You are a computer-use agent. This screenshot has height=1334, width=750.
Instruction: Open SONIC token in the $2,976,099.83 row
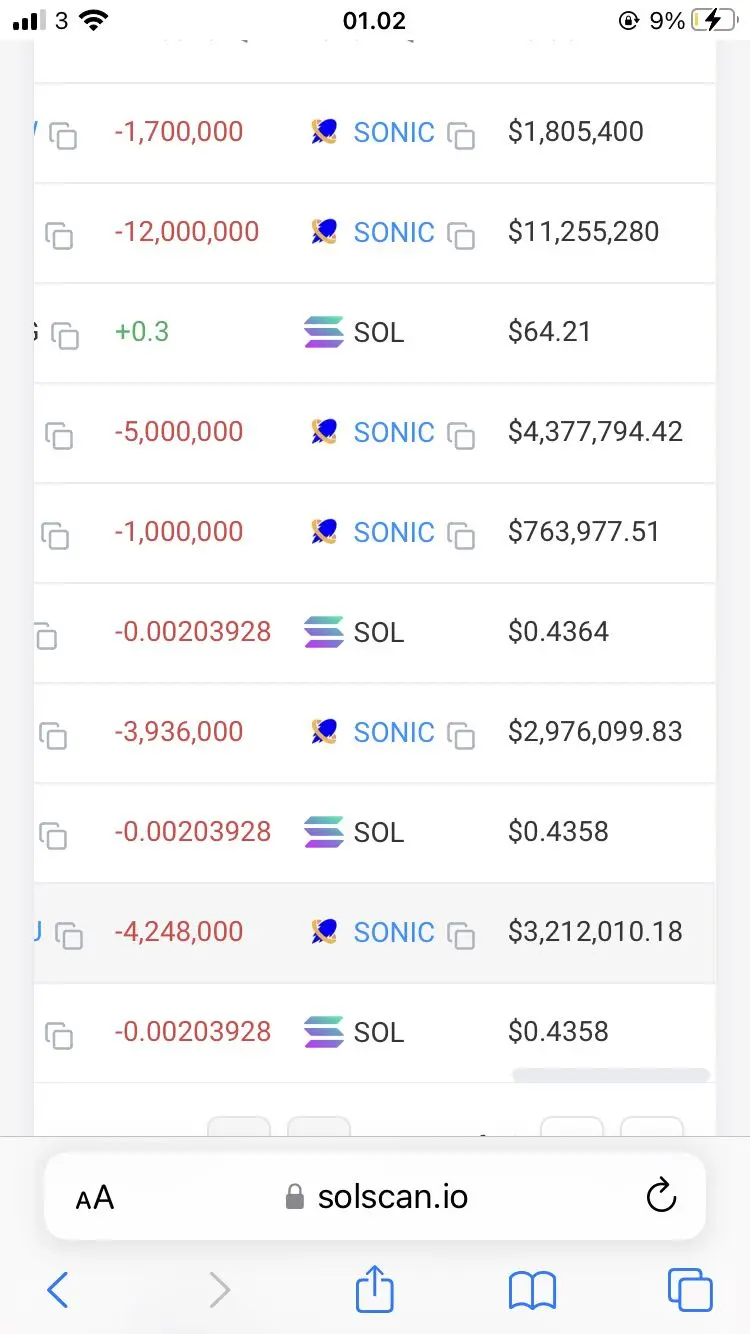393,733
